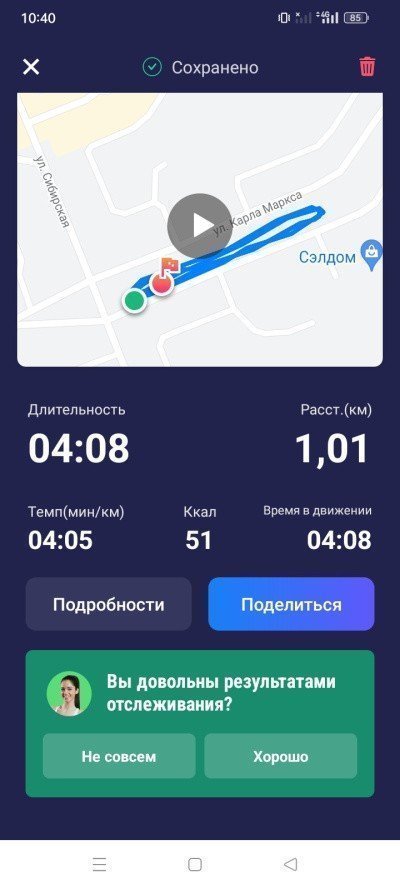
Task: Go back using system navigation triangle
Action: pos(290,864)
